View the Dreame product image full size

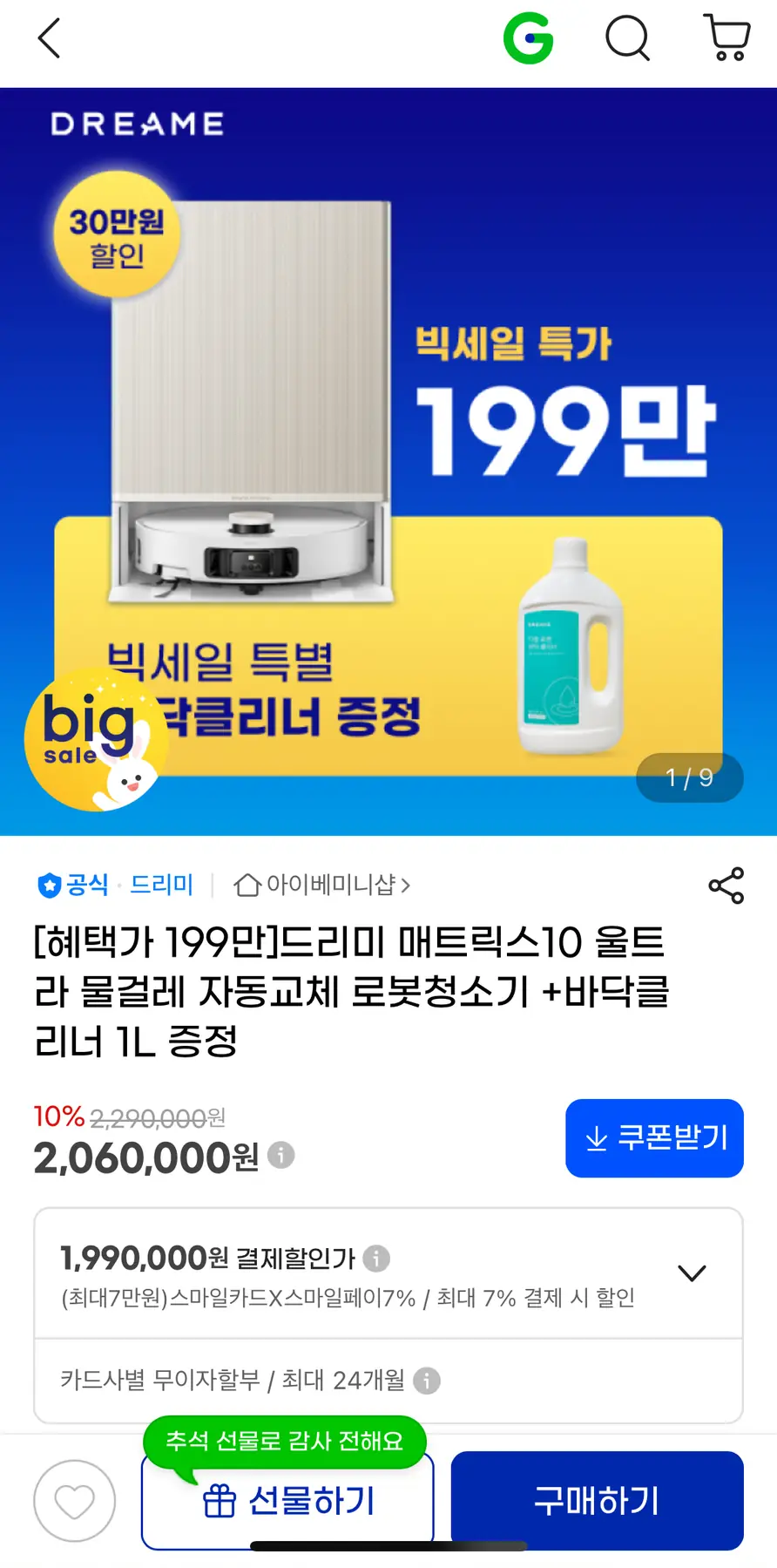point(388,462)
